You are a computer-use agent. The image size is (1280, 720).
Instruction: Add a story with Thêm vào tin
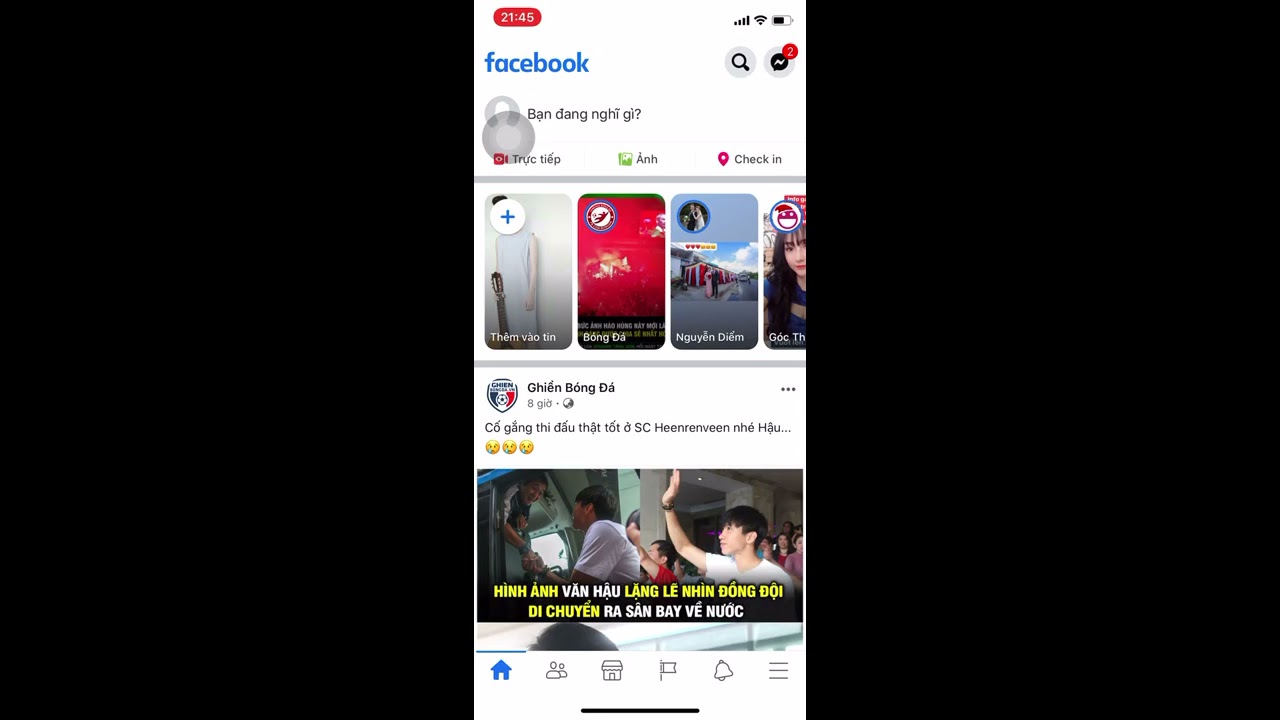528,271
